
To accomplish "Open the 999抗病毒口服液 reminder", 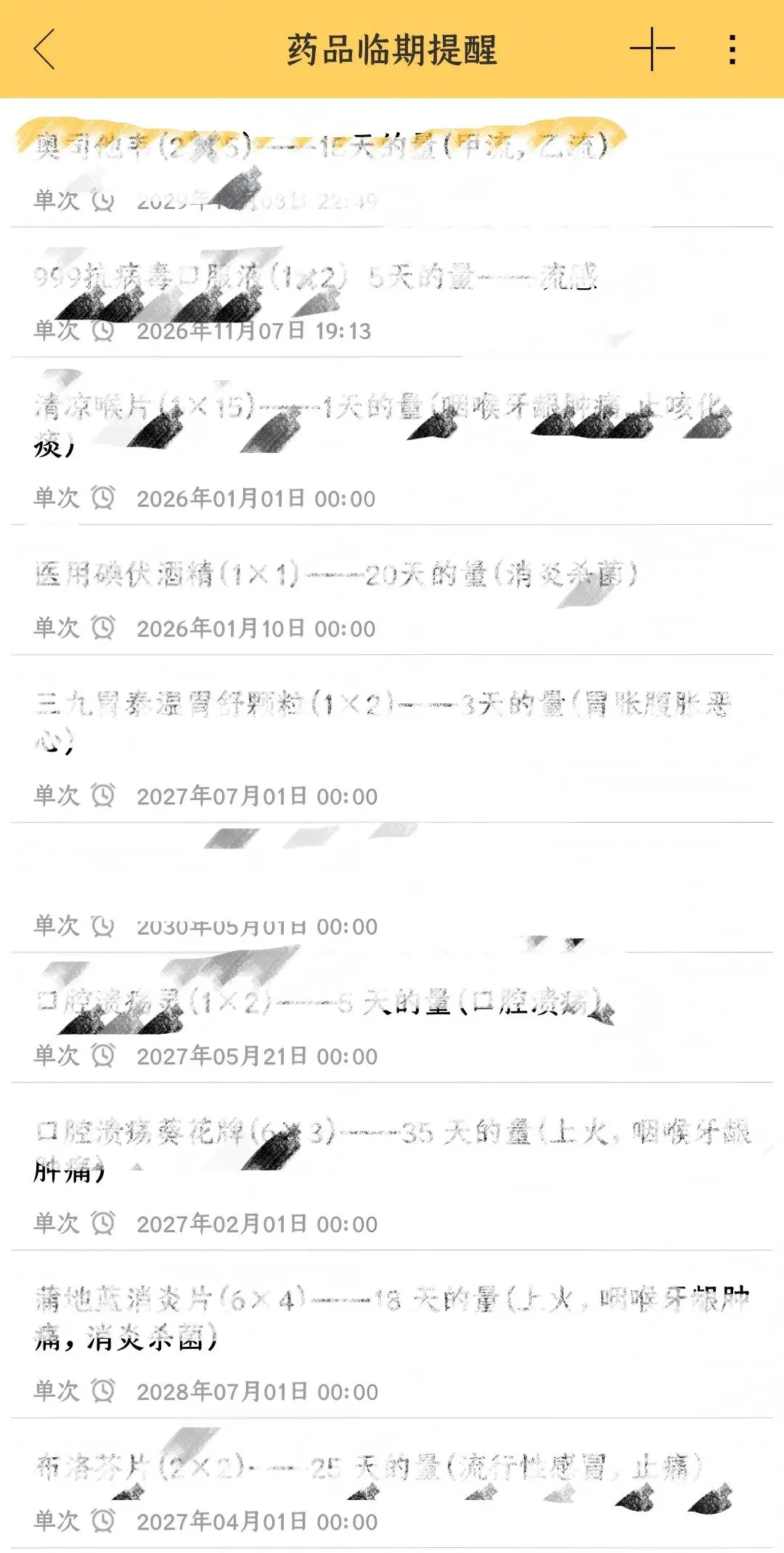I will point(392,299).
